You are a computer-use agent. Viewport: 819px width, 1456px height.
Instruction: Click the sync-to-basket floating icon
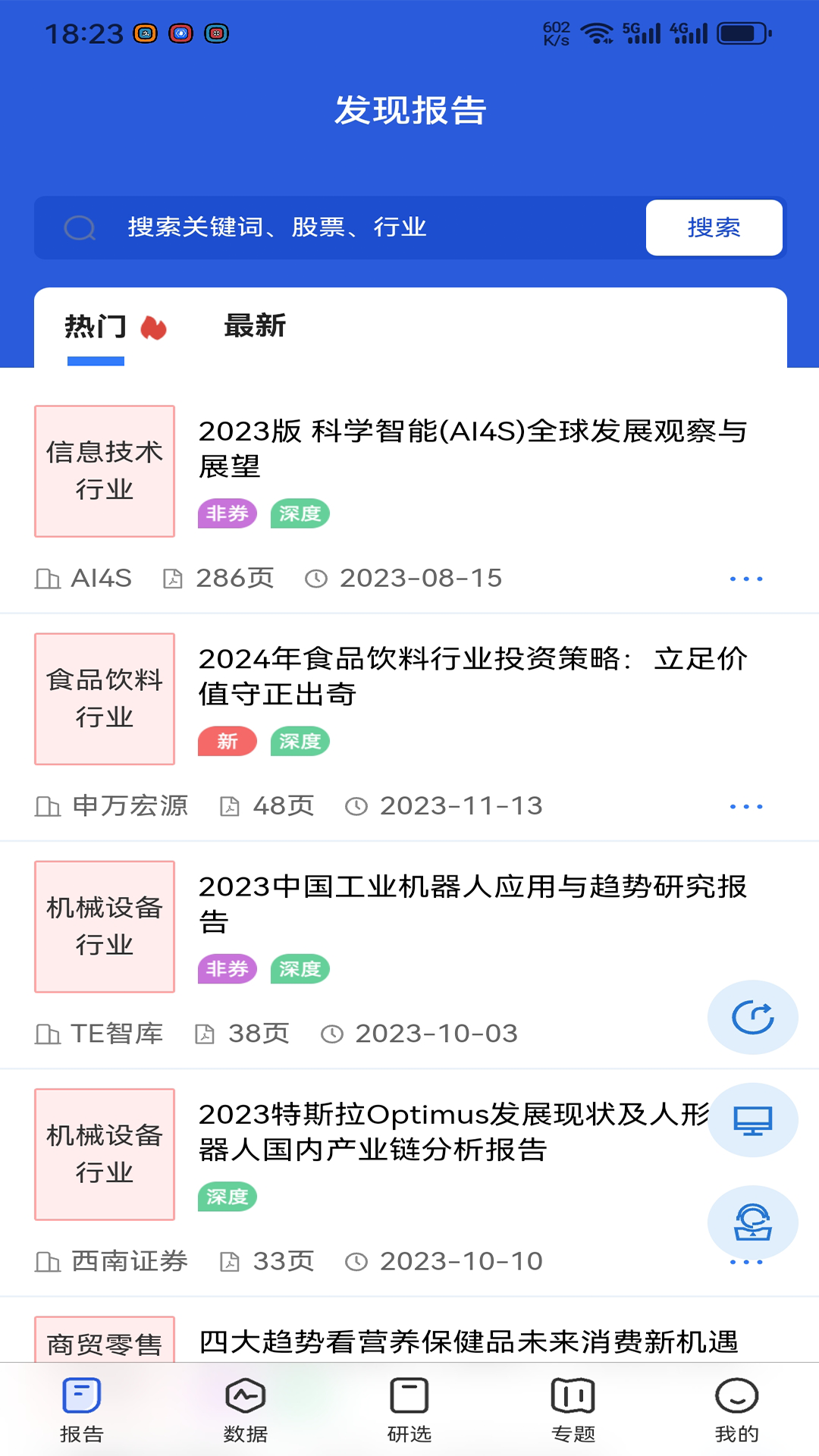tap(752, 1222)
